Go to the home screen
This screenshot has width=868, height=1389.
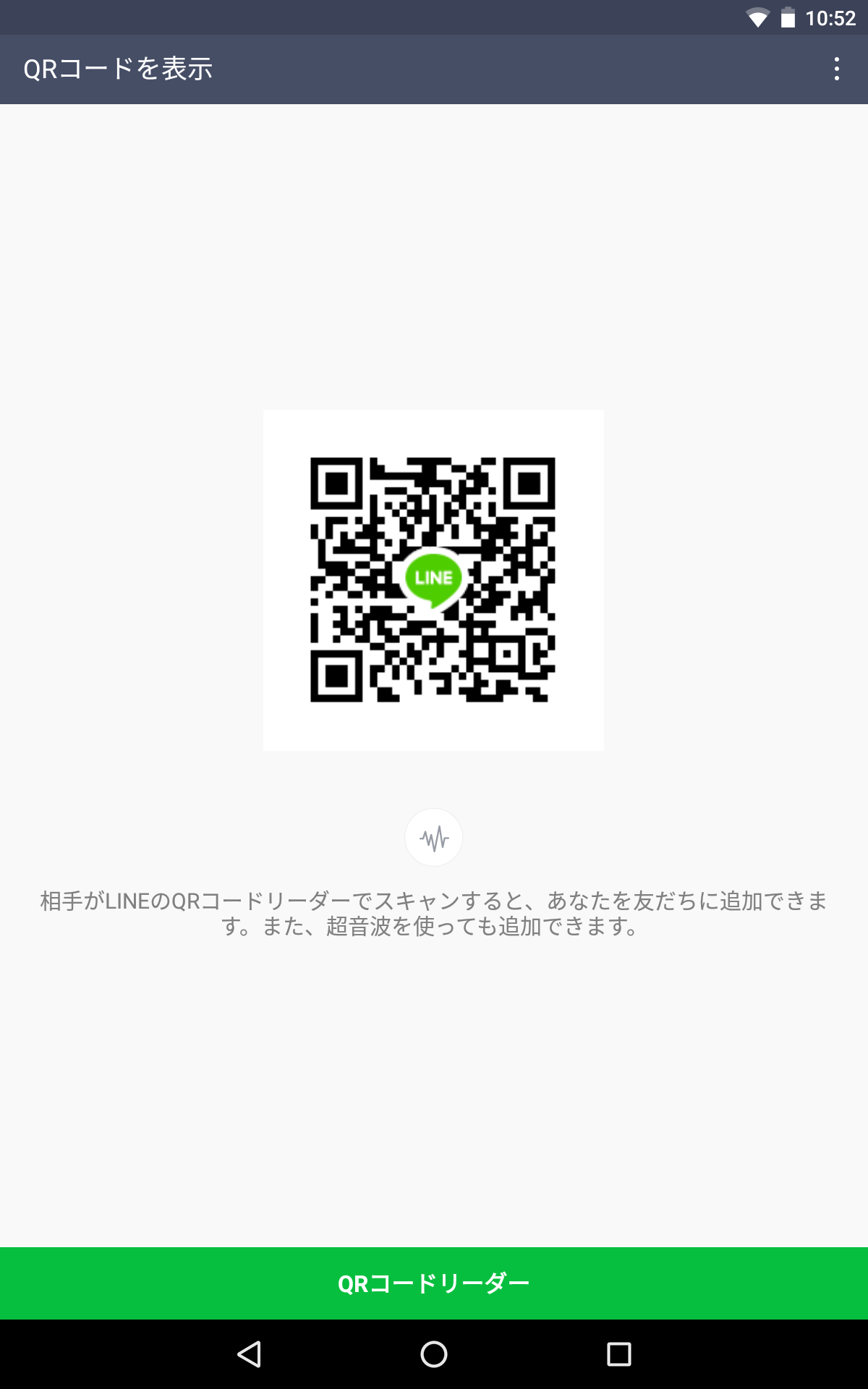pos(434,1354)
